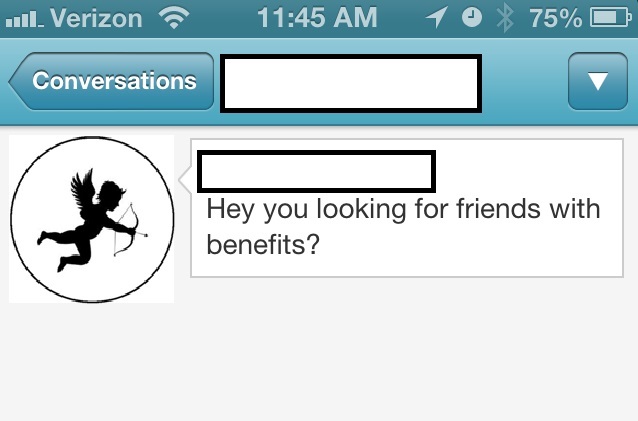Open the sender's cupid profile picture
The width and height of the screenshot is (638, 421).
point(92,218)
